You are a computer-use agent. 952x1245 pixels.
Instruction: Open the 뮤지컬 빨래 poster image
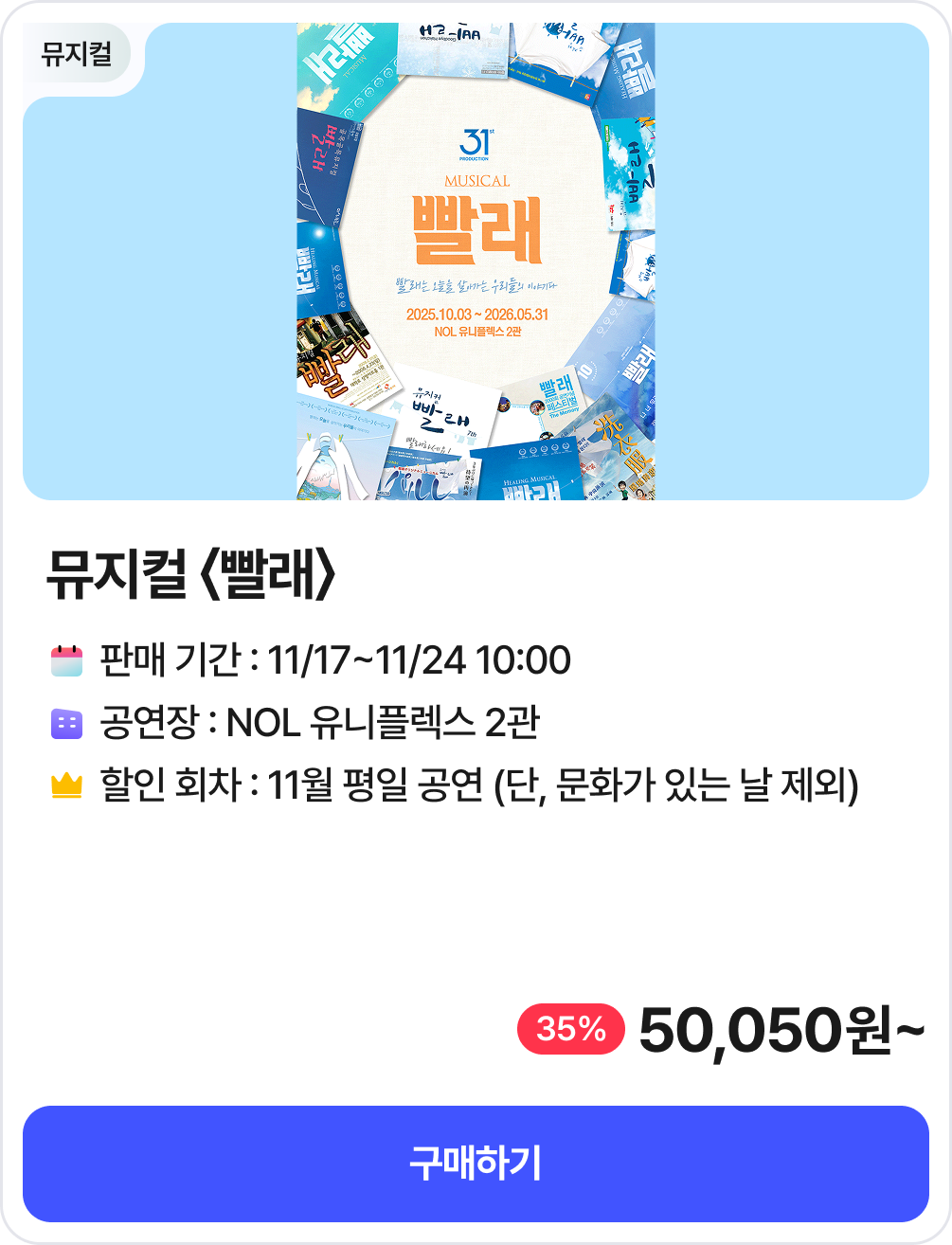point(476,262)
